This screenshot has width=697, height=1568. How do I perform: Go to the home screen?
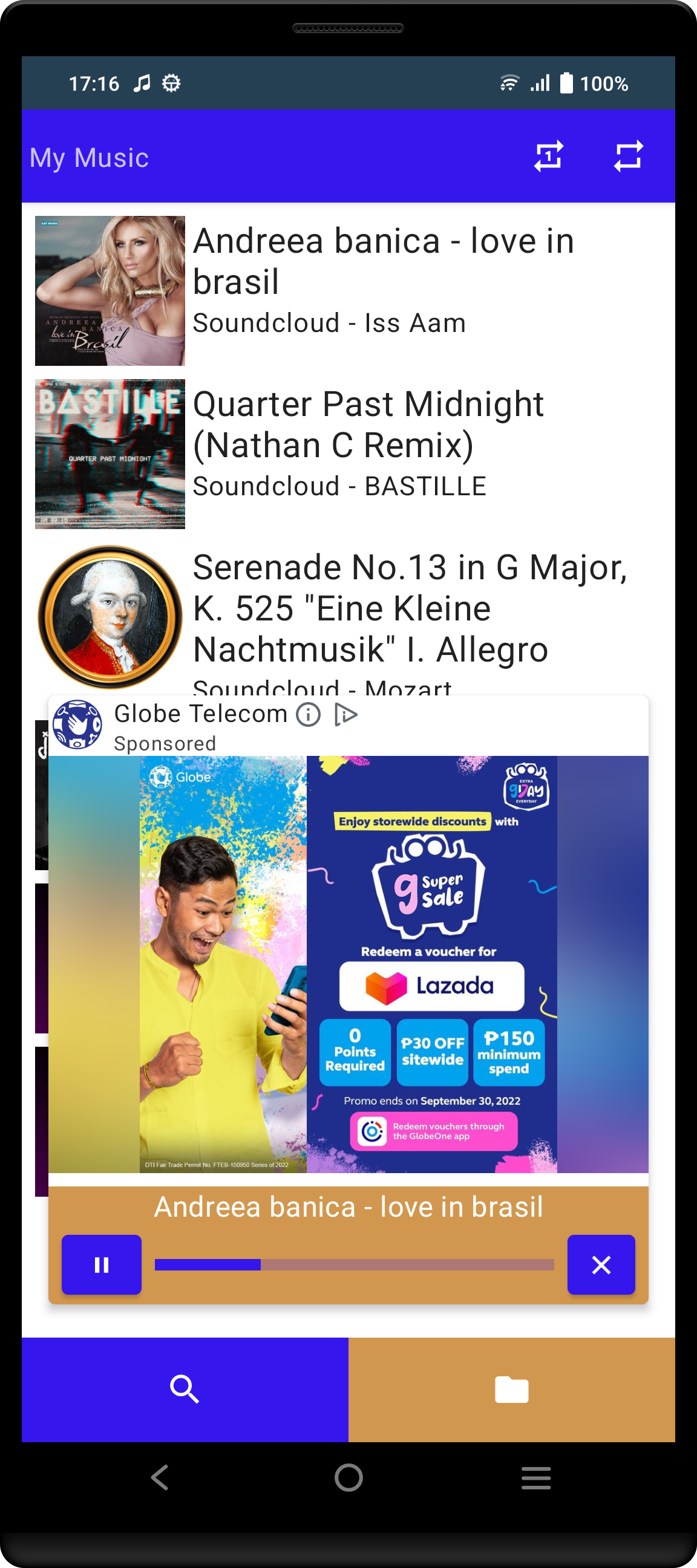[x=348, y=1477]
